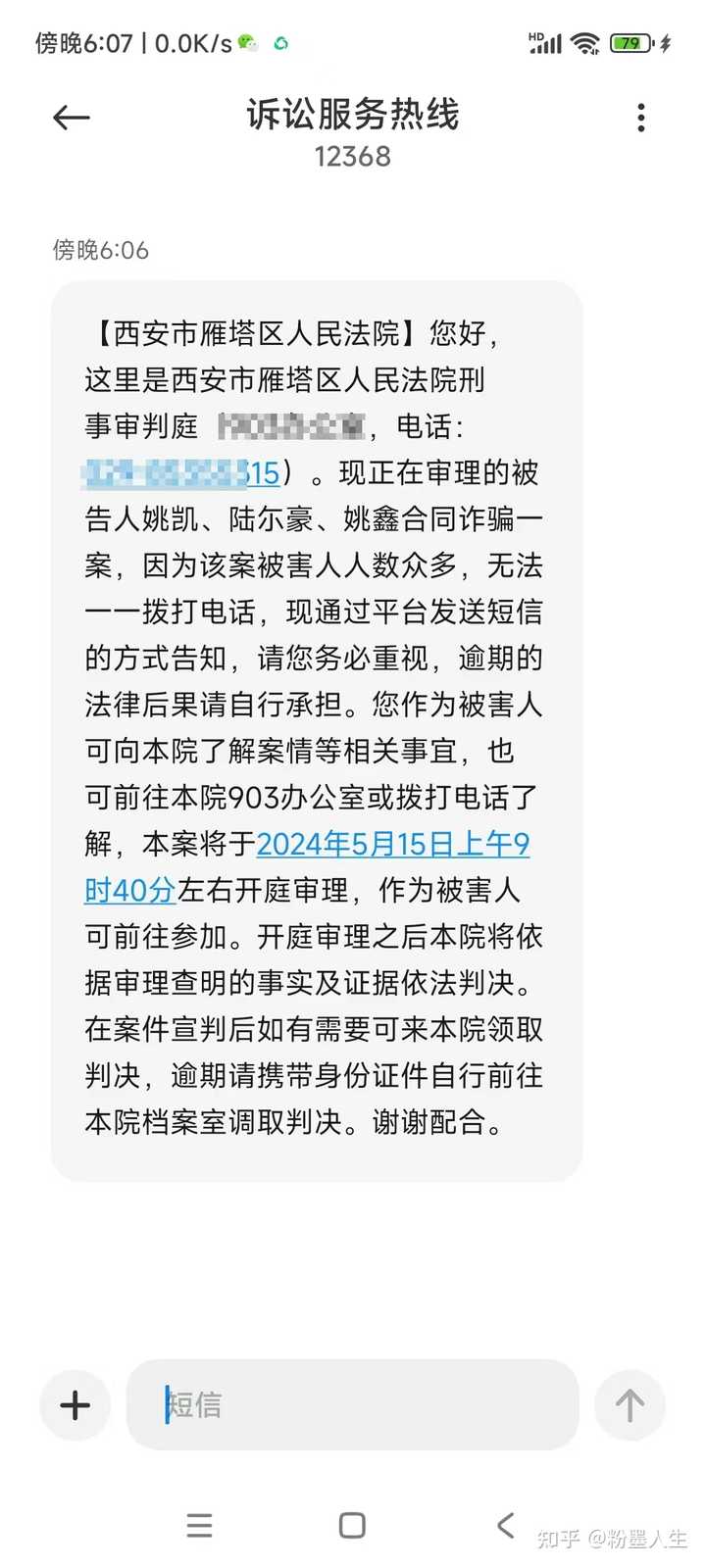Go to home screen via navigation bar
The image size is (706, 1568).
pos(352,1525)
